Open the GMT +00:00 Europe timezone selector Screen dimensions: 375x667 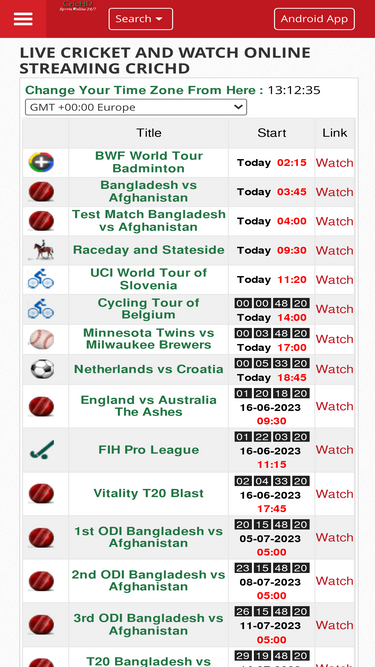coord(136,107)
